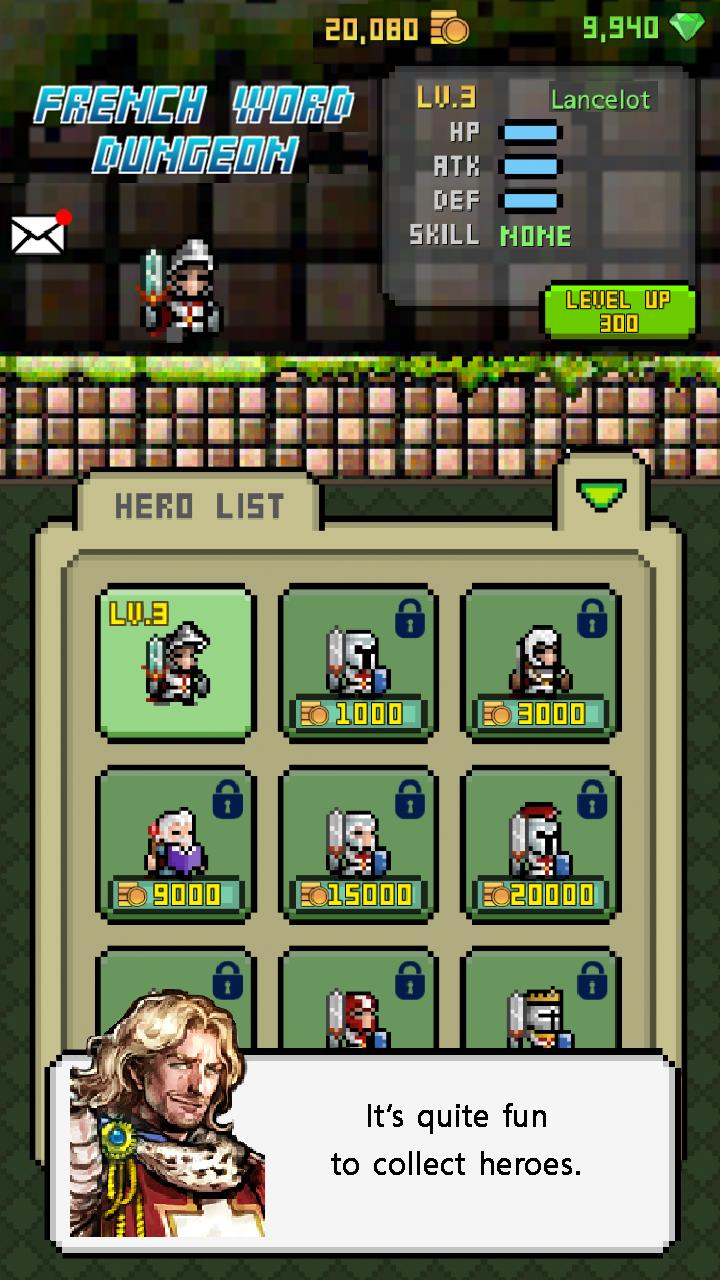This screenshot has width=720, height=1280.
Task: Click the SKILL value showing NONE
Action: click(535, 236)
